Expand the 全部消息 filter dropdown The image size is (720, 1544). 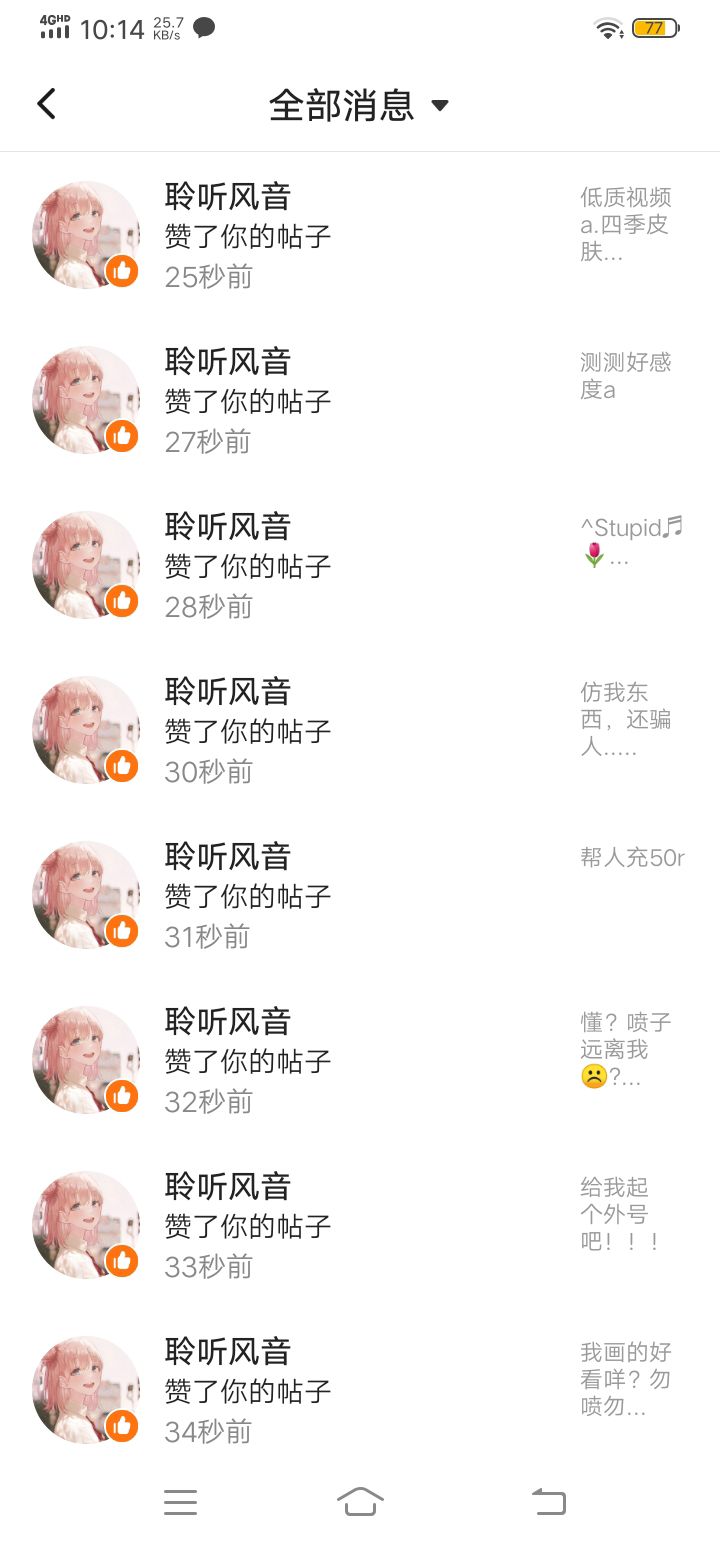359,105
